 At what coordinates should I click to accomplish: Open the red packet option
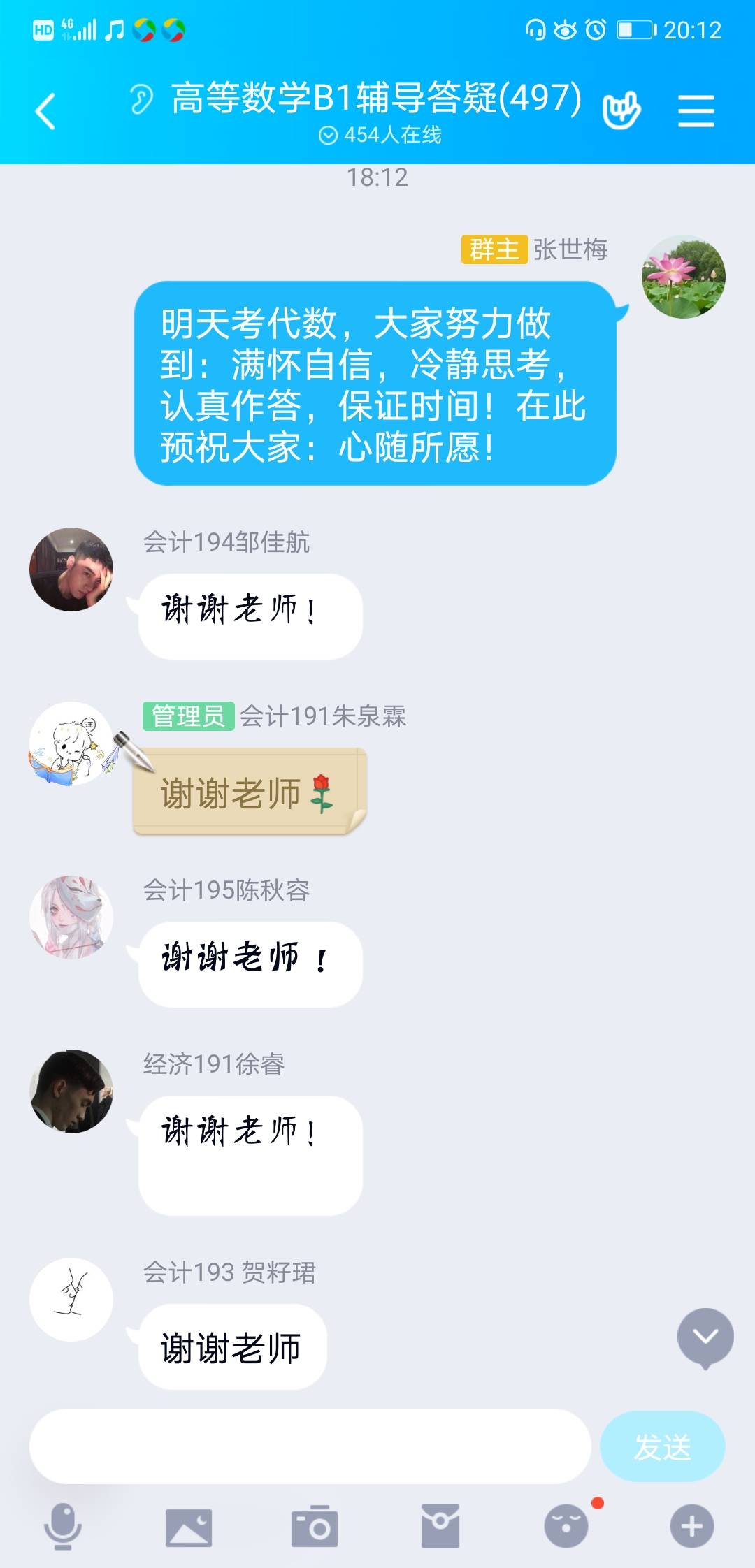(x=440, y=1527)
